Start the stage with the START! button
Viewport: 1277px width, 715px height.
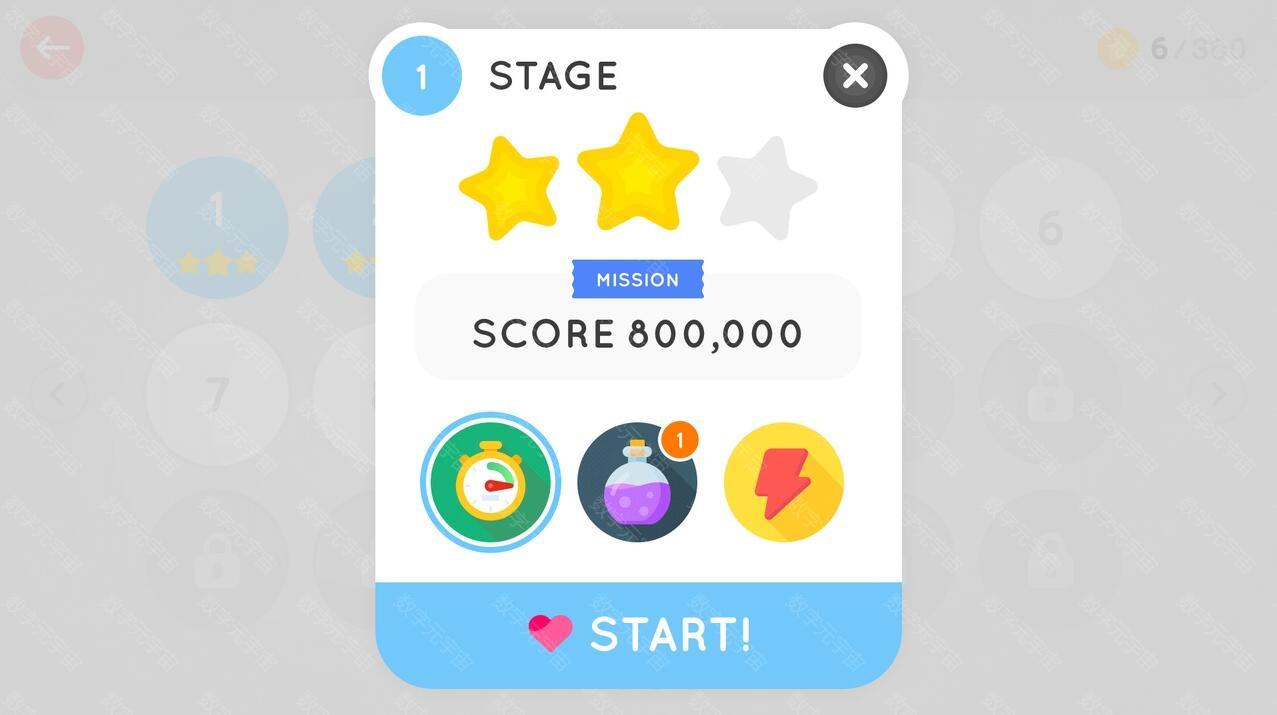pos(638,634)
